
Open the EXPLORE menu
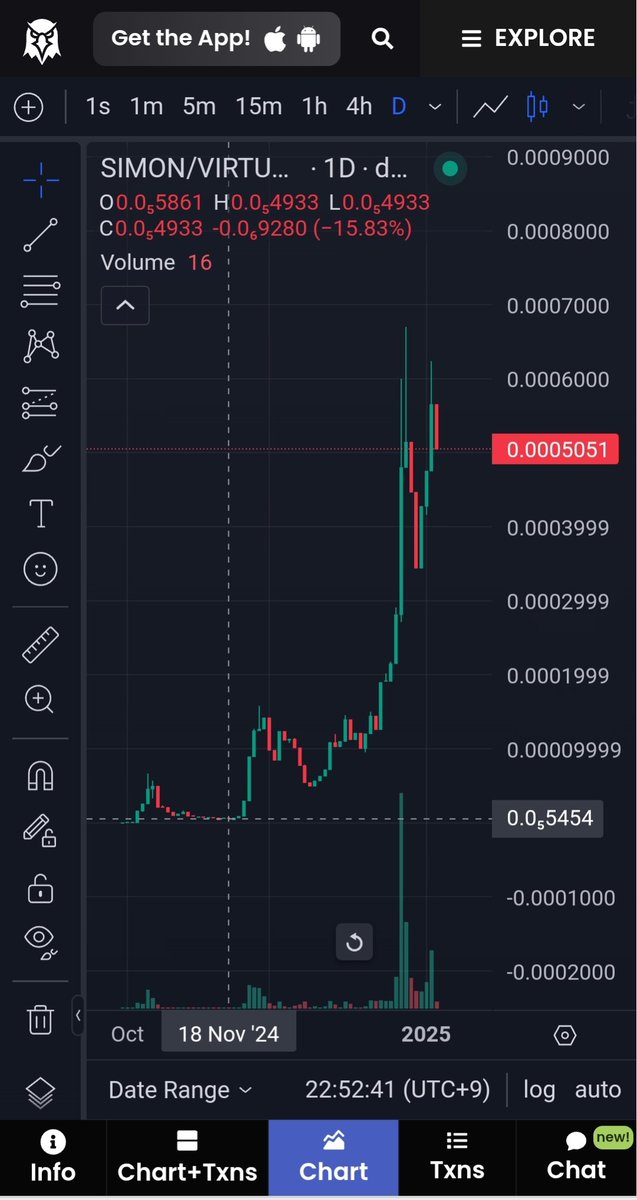point(527,39)
